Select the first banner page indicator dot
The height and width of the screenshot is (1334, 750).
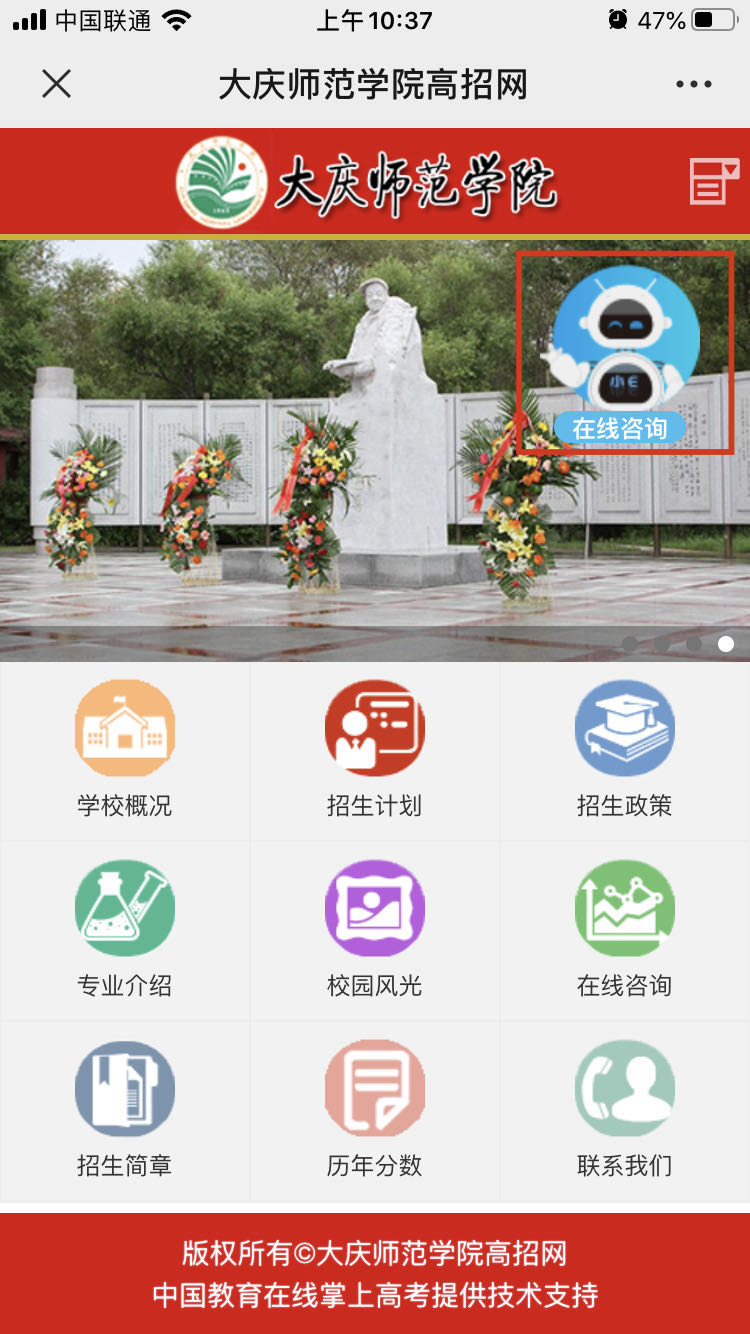coord(630,644)
